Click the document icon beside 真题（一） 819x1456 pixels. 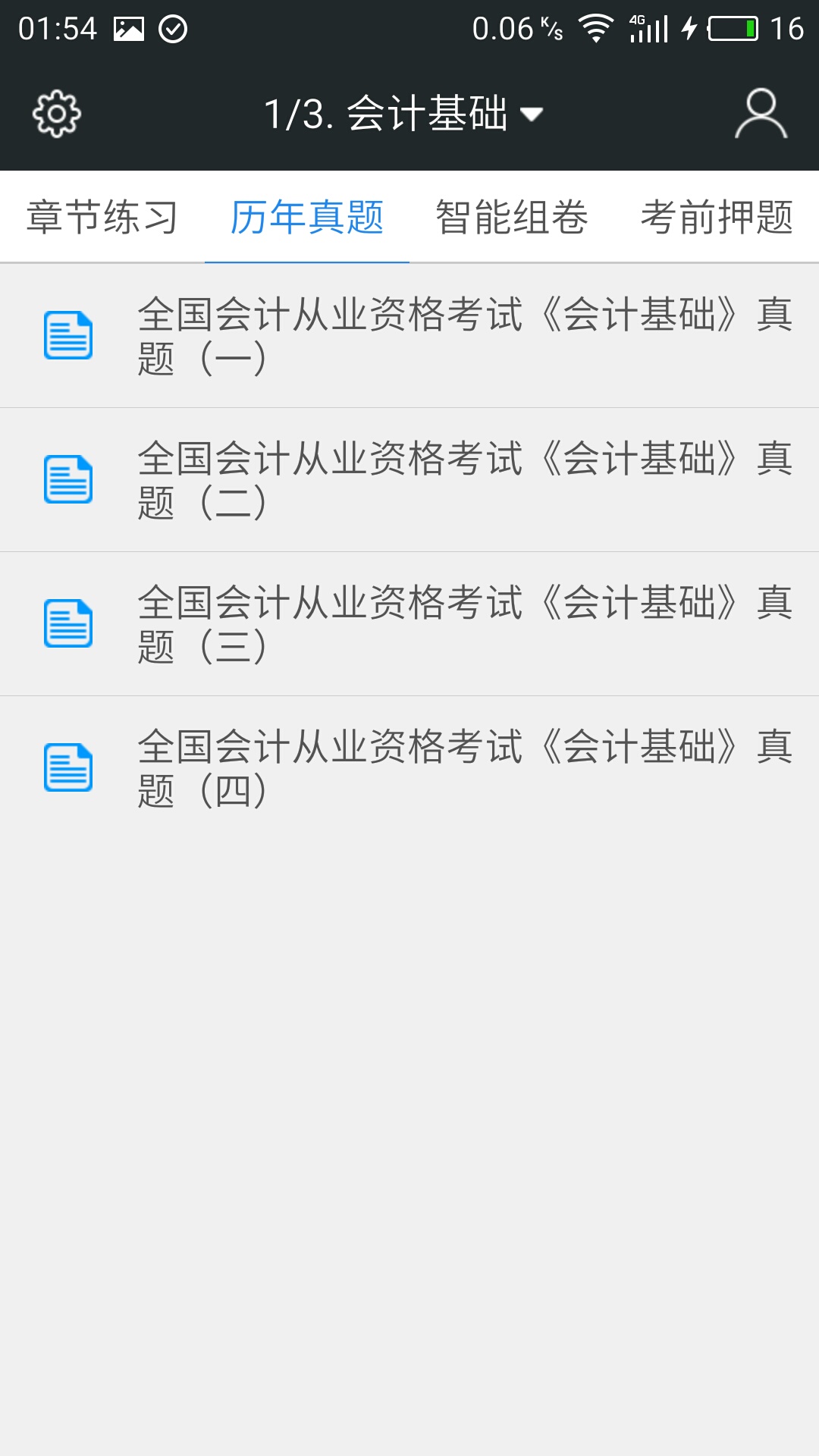point(68,334)
